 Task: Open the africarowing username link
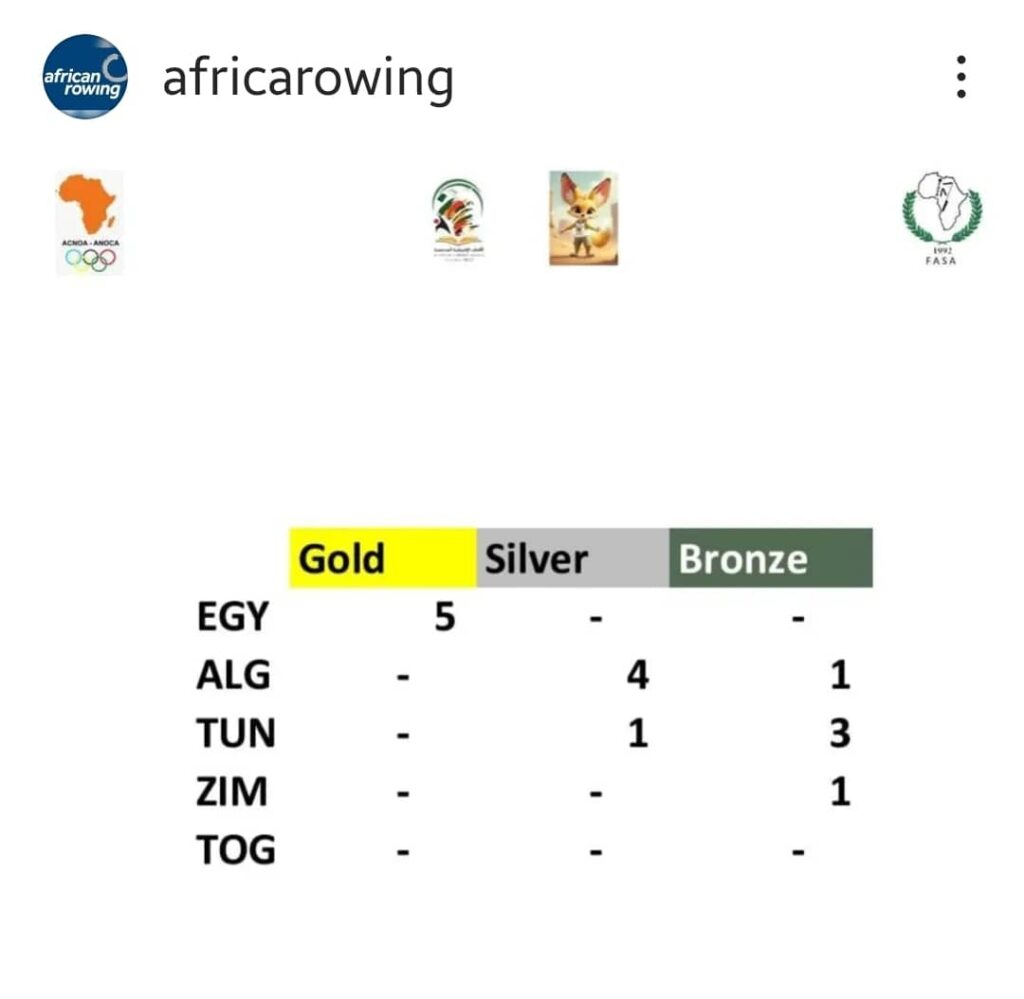(x=308, y=78)
